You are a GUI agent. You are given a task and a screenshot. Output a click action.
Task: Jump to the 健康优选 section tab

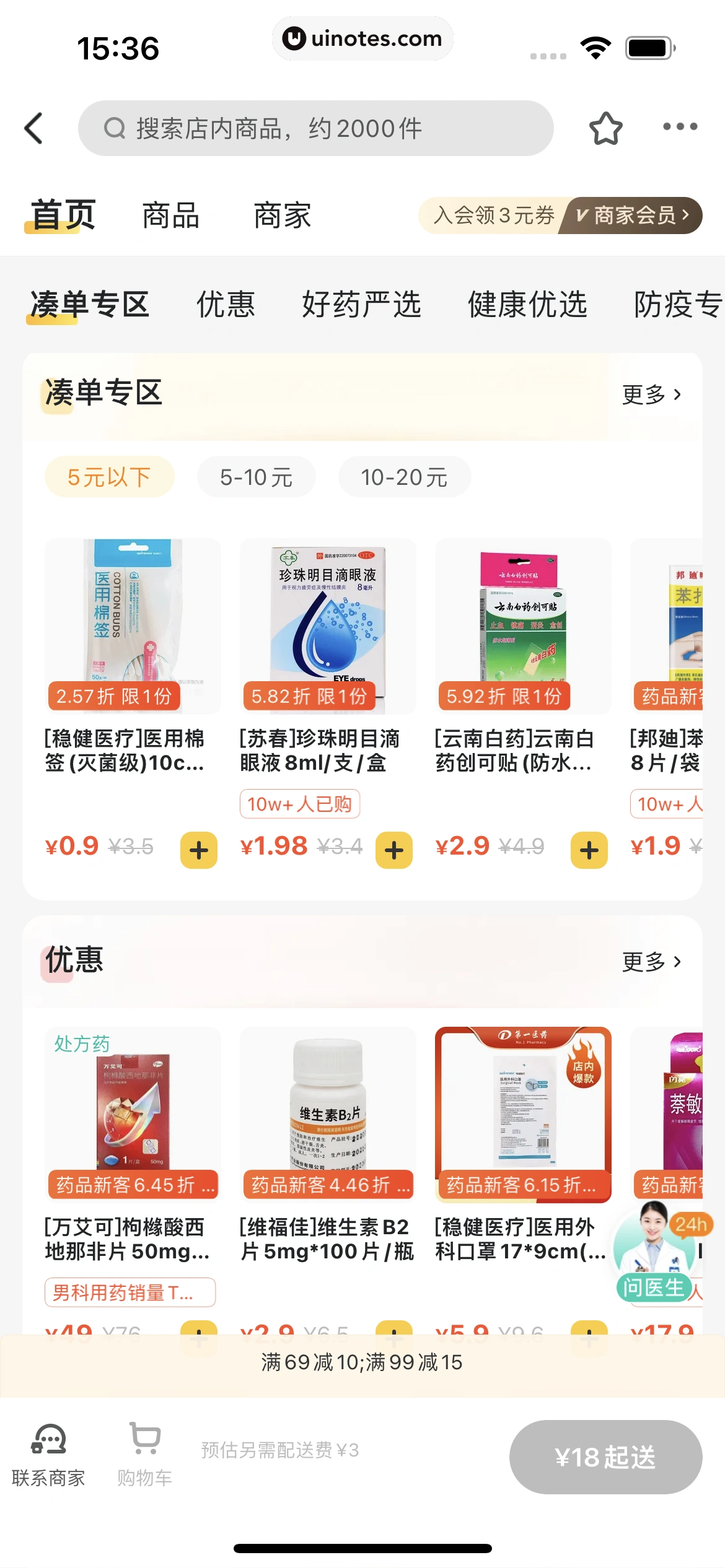pos(527,305)
